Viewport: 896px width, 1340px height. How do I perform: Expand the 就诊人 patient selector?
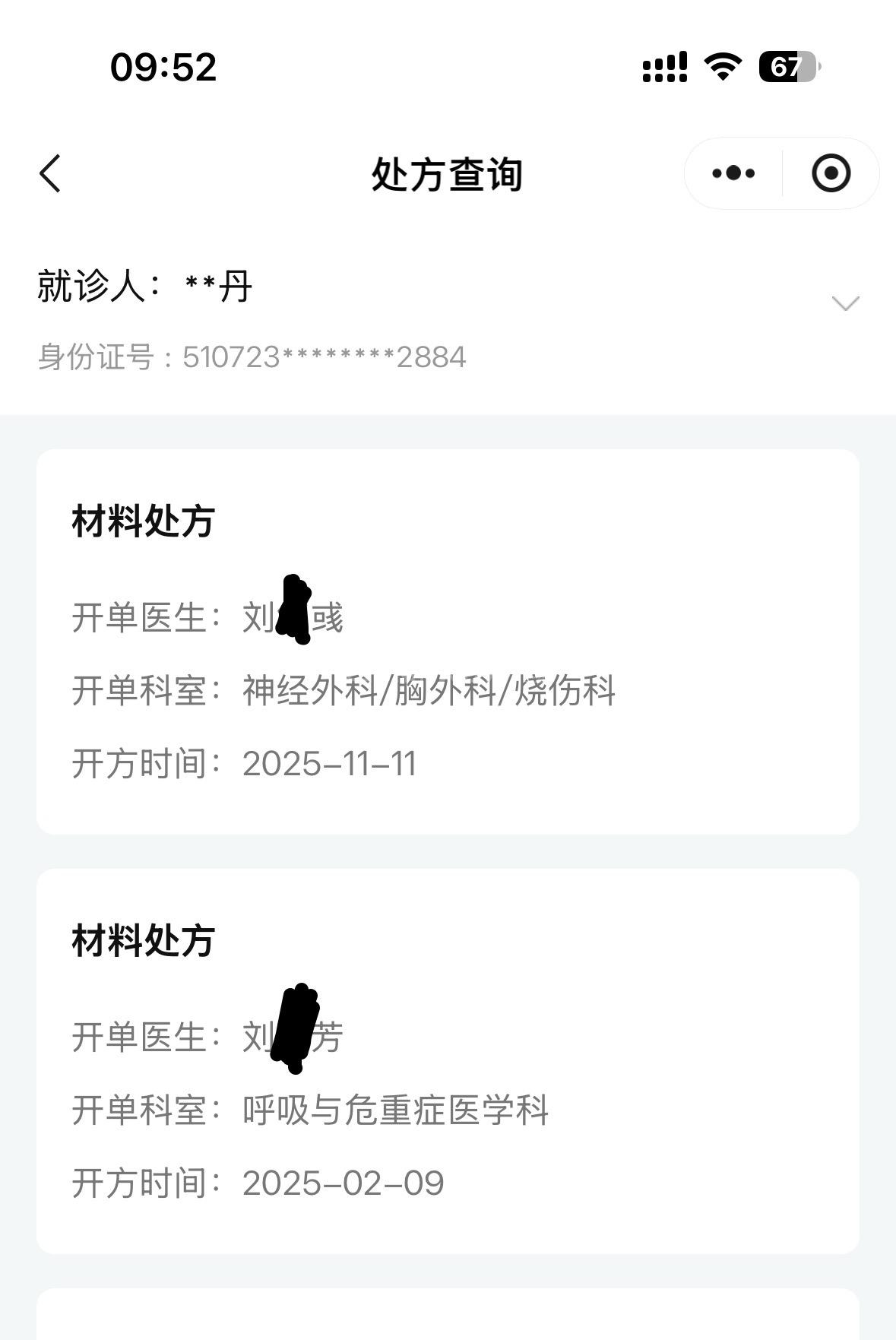tap(845, 303)
